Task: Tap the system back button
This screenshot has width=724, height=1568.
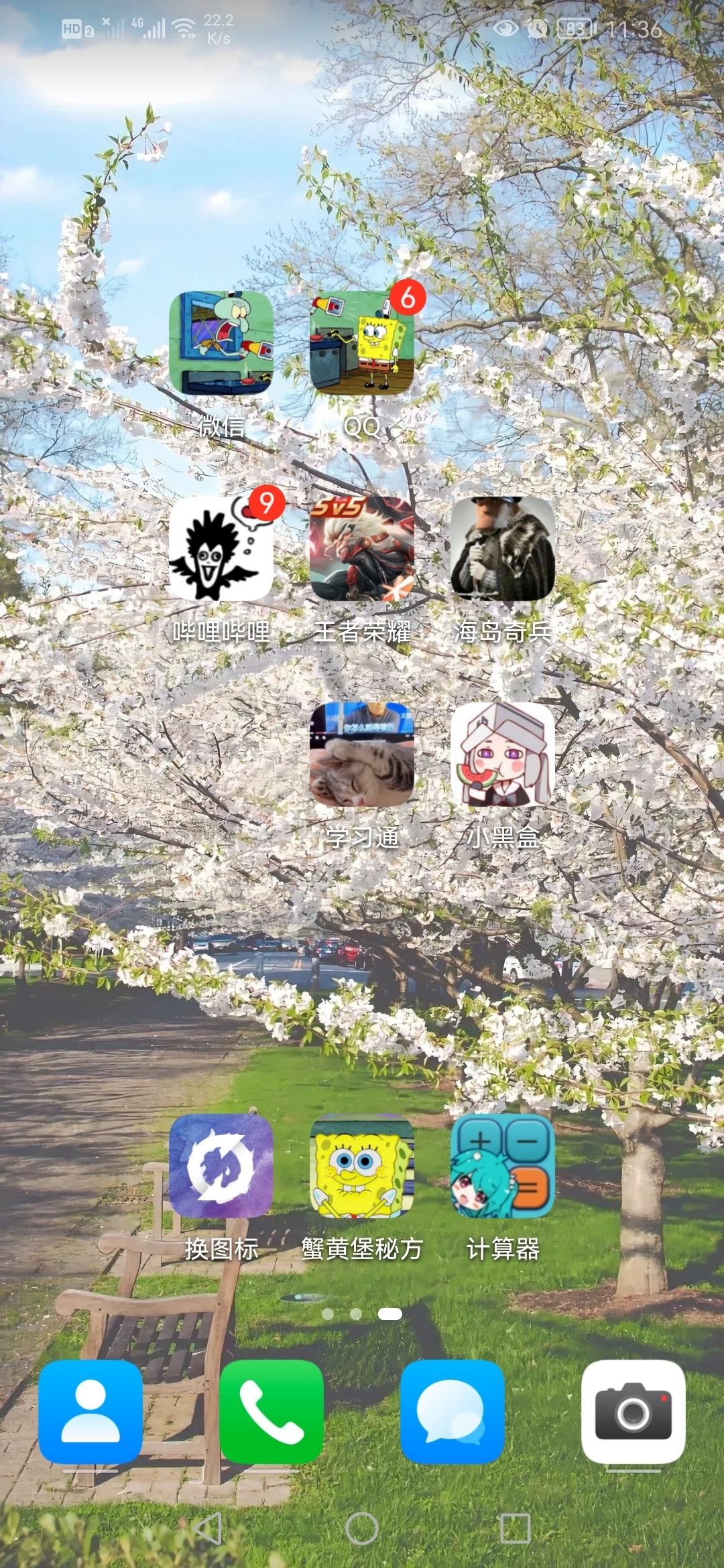Action: click(208, 1529)
